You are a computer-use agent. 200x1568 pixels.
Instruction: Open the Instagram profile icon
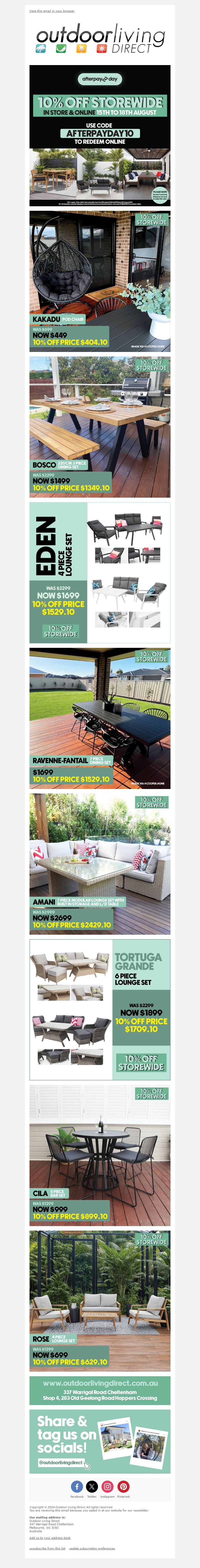pos(107,1486)
